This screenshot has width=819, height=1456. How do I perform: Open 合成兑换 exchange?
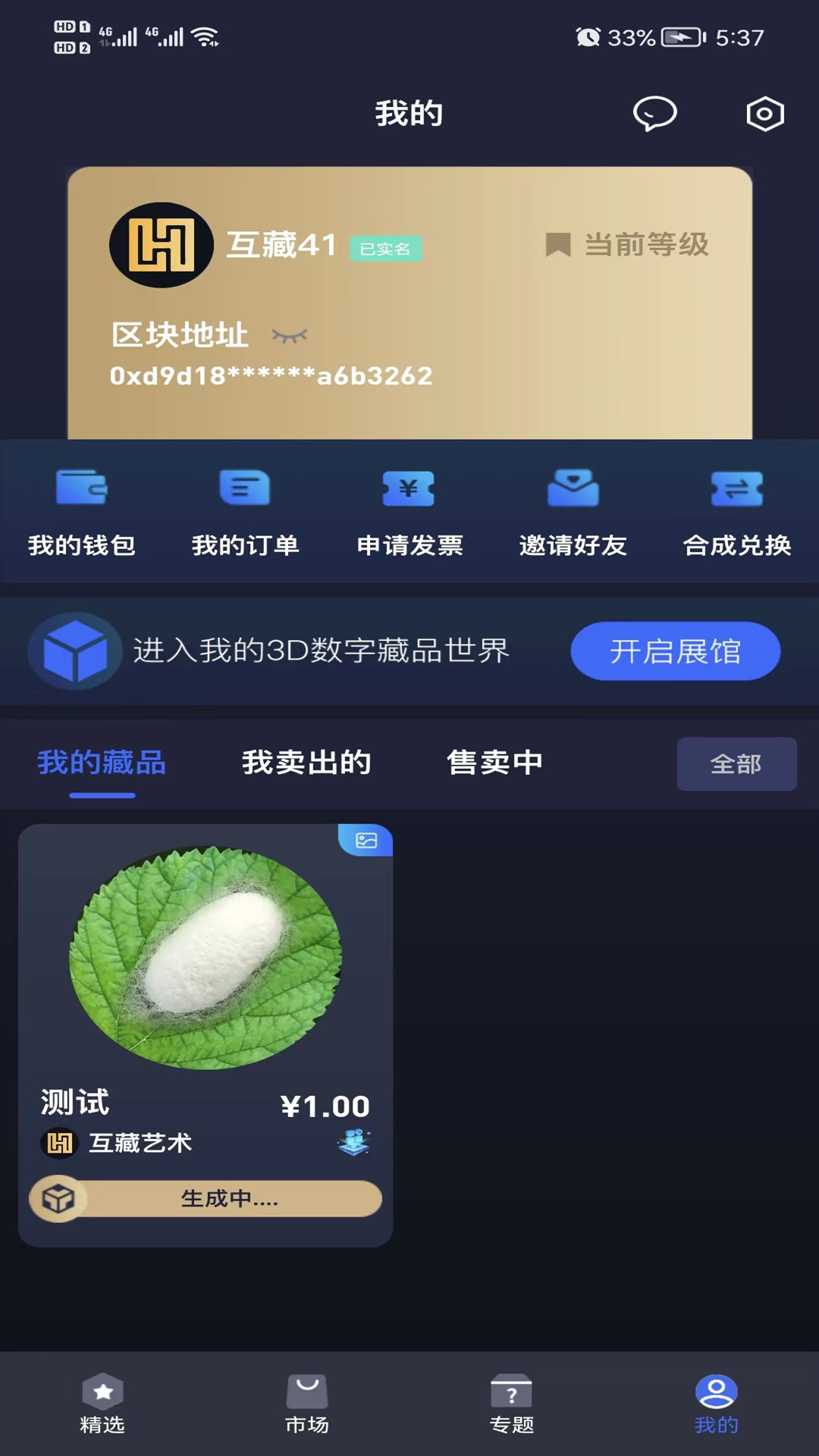(736, 512)
